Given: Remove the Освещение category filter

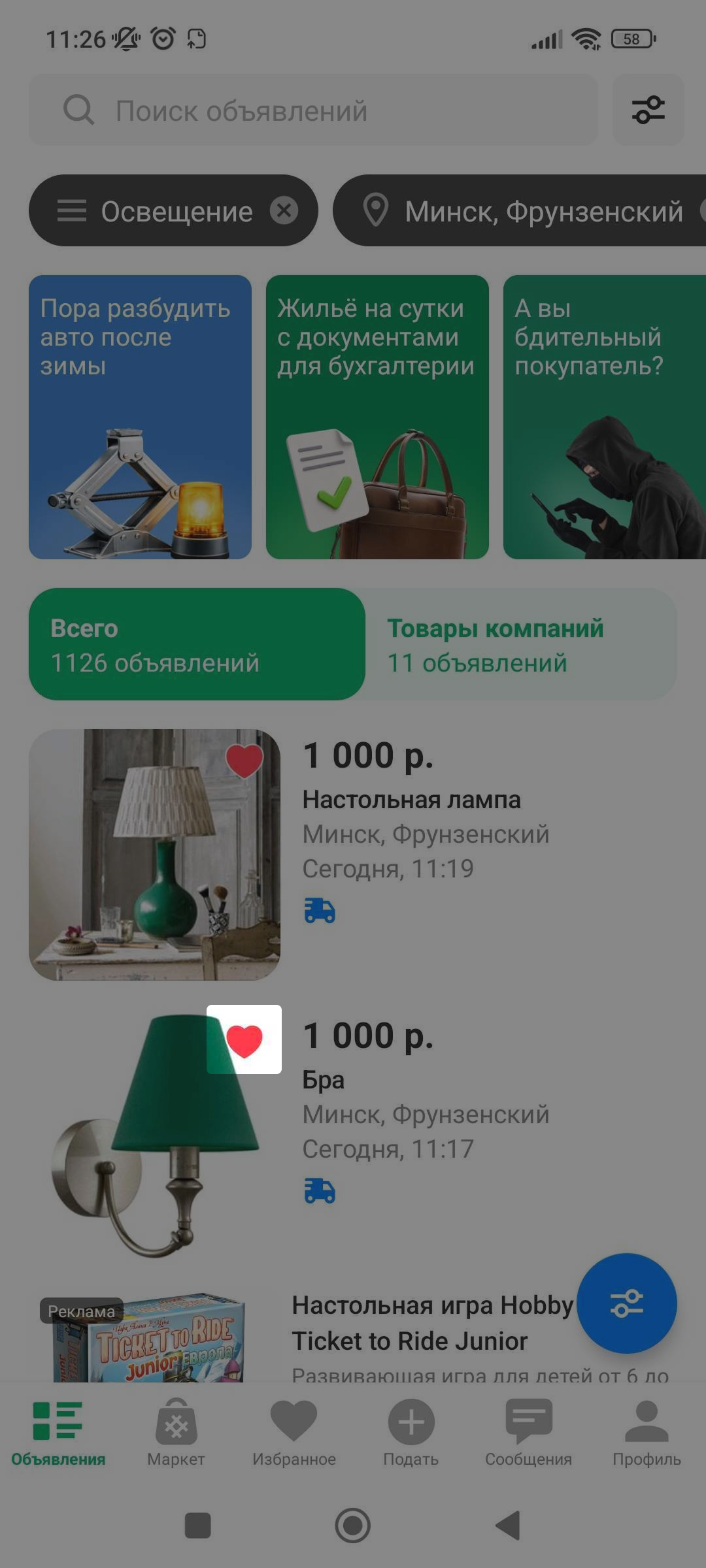Looking at the screenshot, I should (x=284, y=211).
